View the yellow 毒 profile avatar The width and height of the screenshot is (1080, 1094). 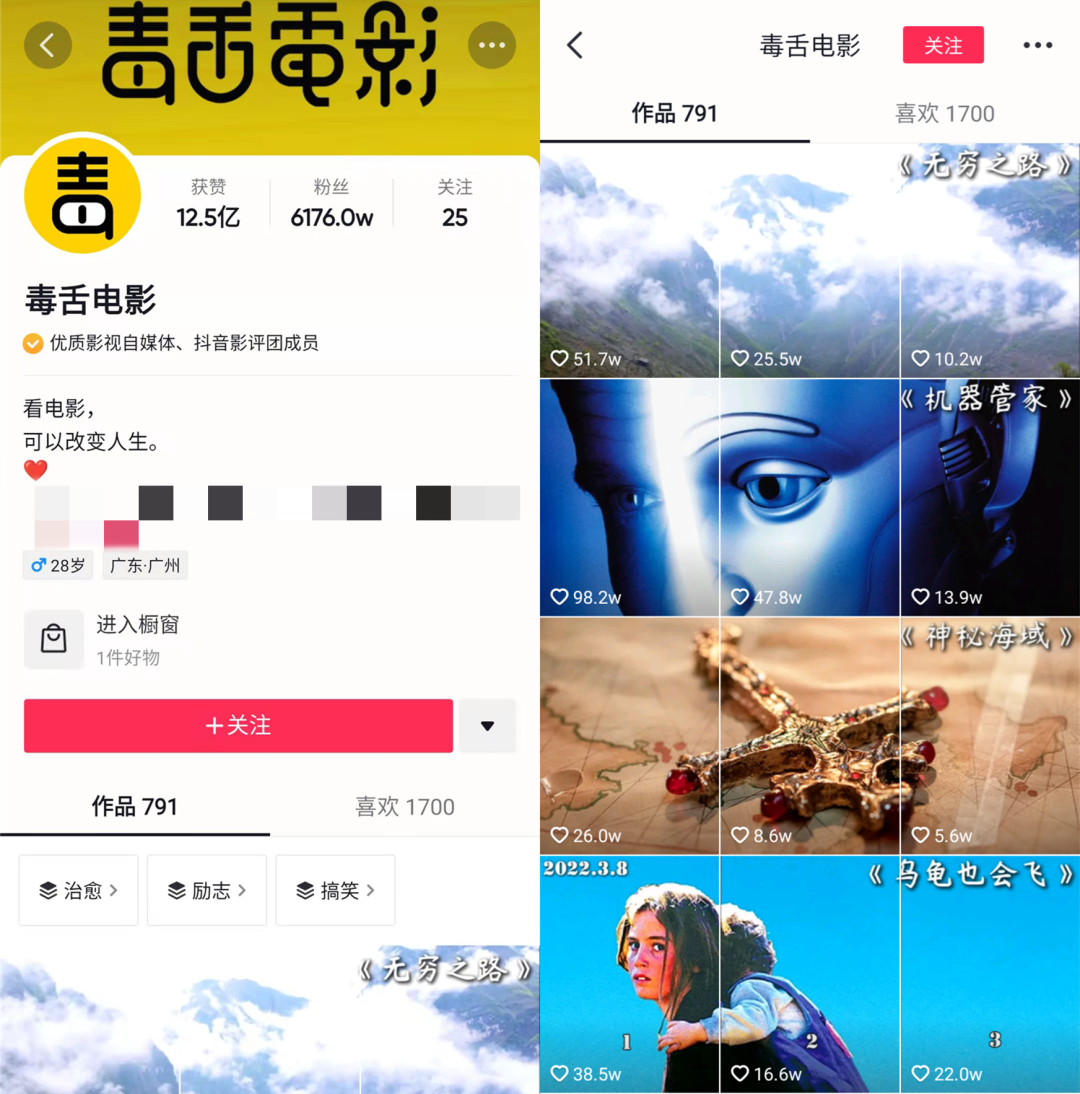click(82, 194)
